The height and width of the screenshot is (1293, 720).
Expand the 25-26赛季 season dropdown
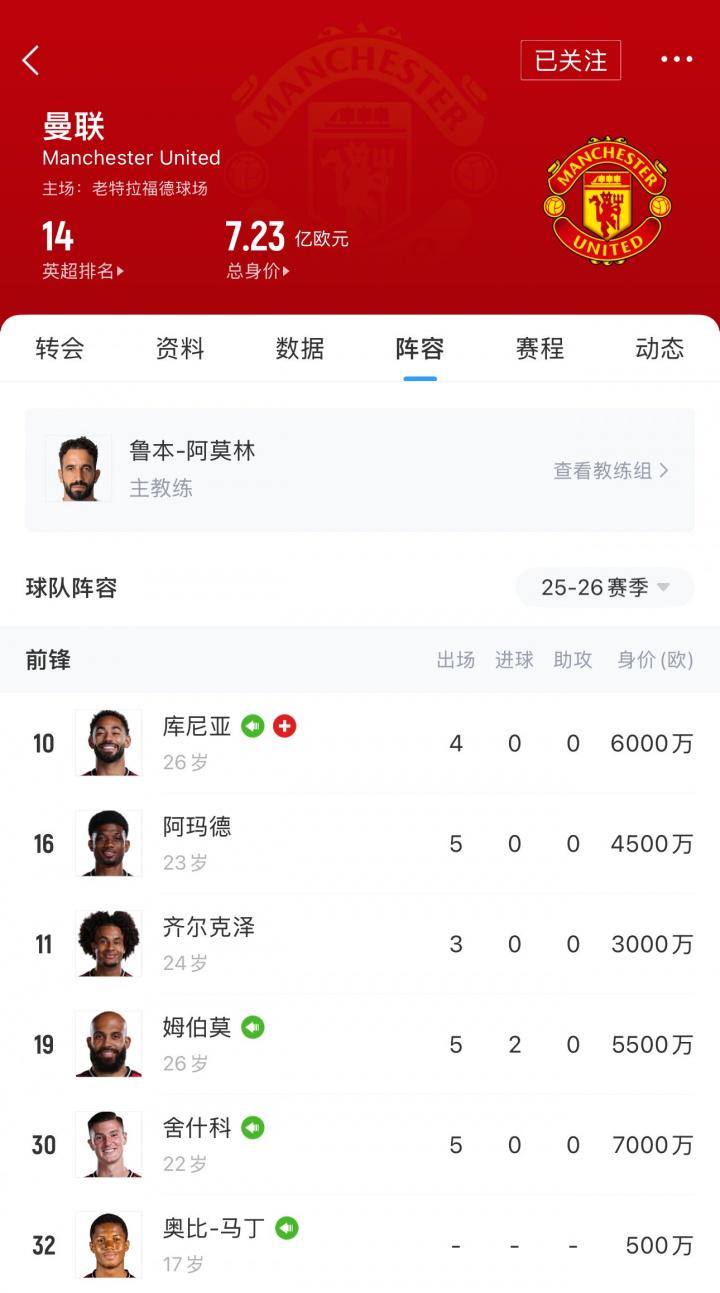(604, 587)
